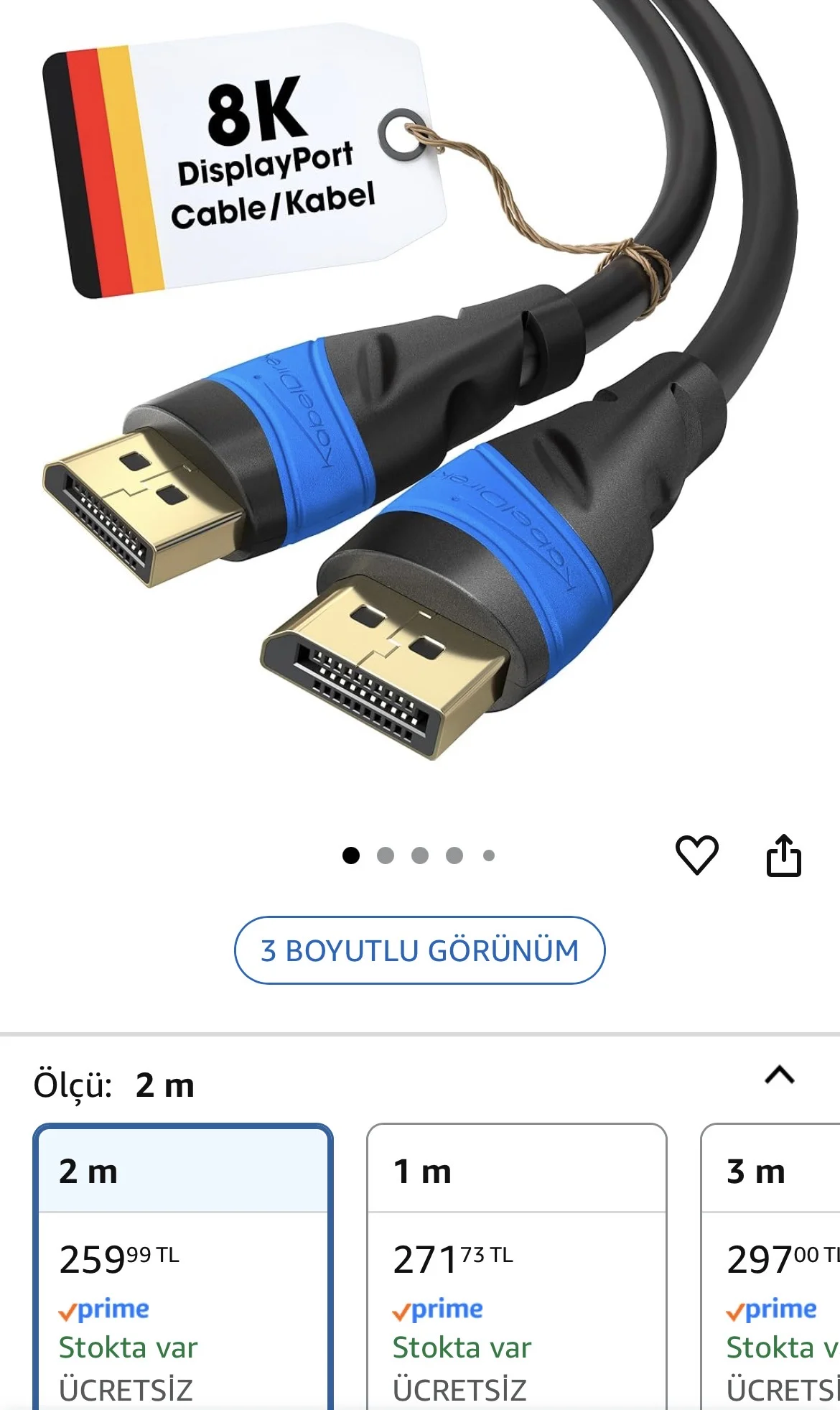Share this product

pyautogui.click(x=783, y=855)
